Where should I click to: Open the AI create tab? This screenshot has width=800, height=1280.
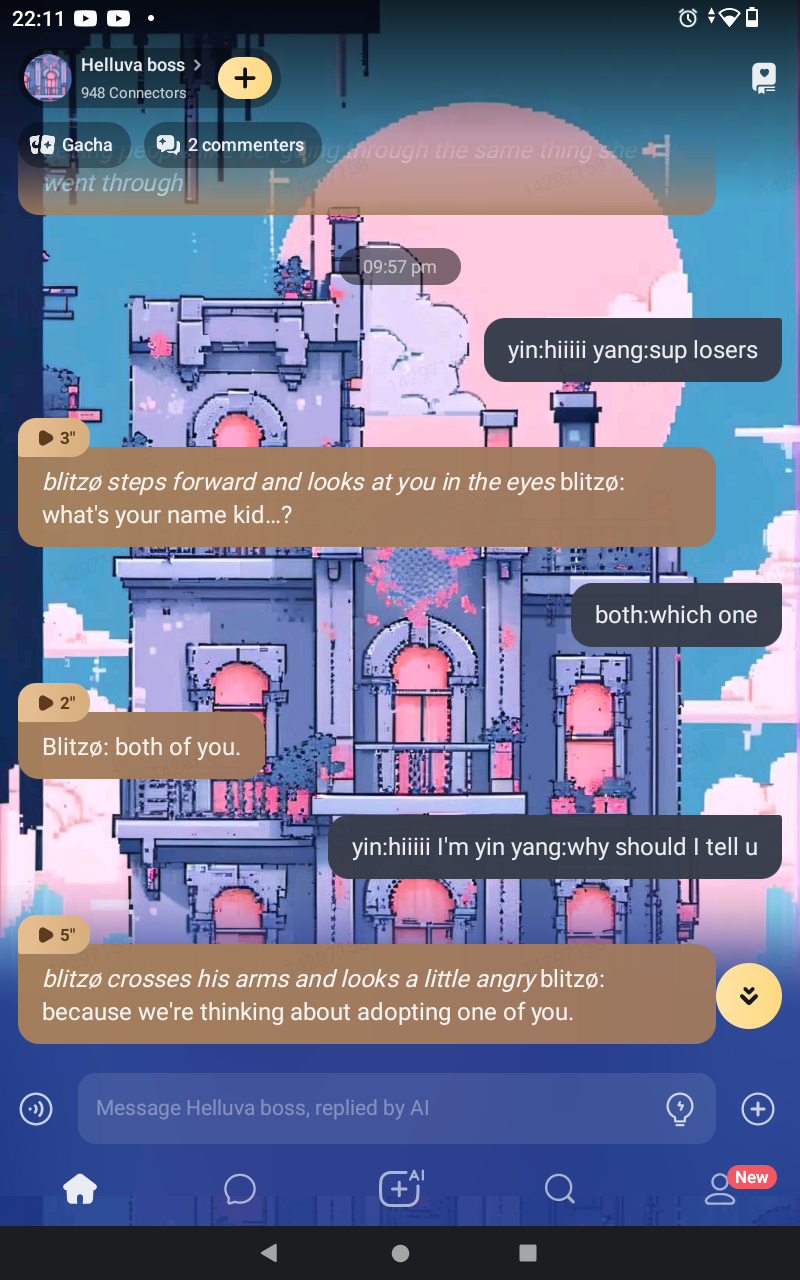click(400, 1188)
